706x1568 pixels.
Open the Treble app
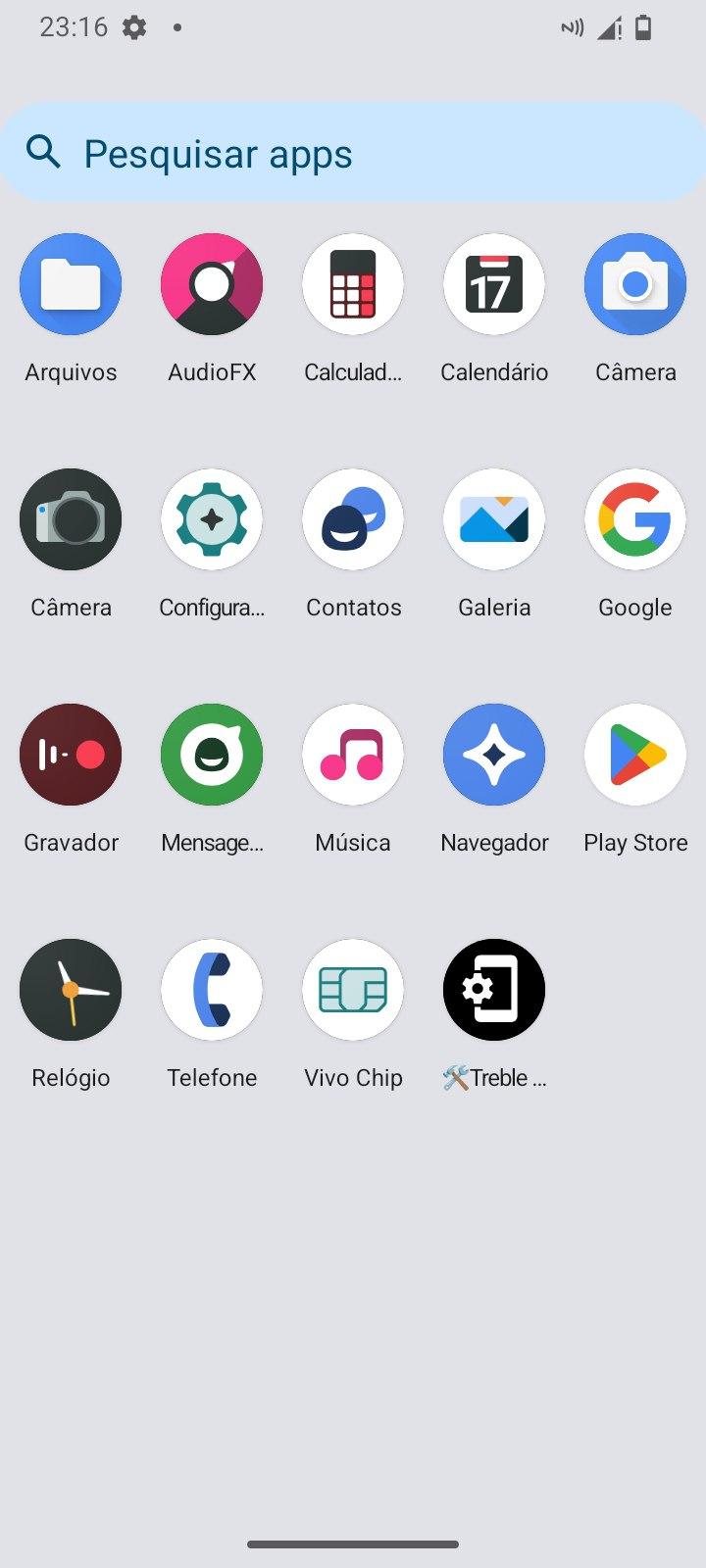click(494, 990)
